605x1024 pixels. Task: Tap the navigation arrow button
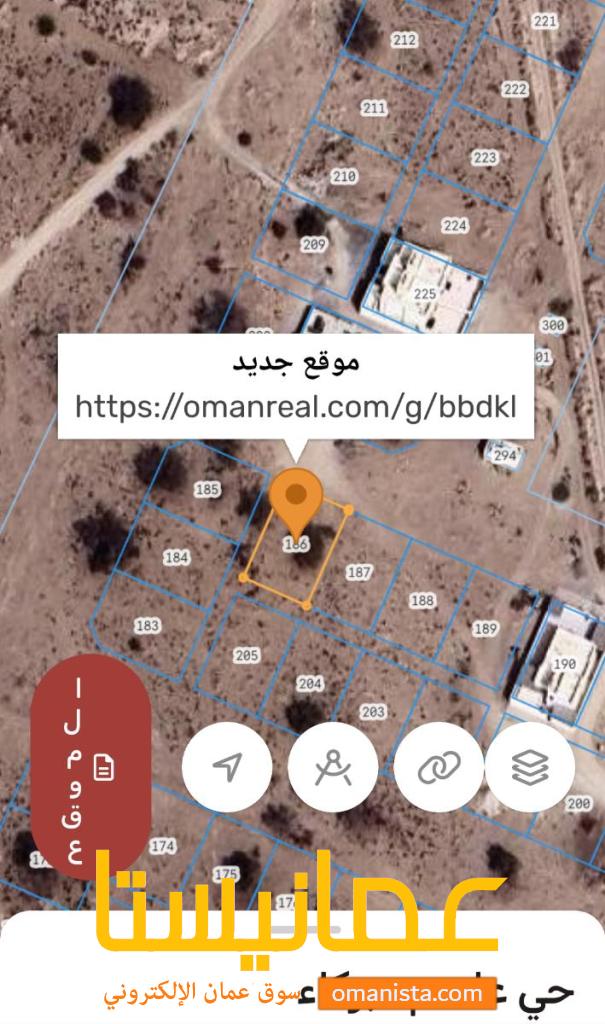[228, 768]
